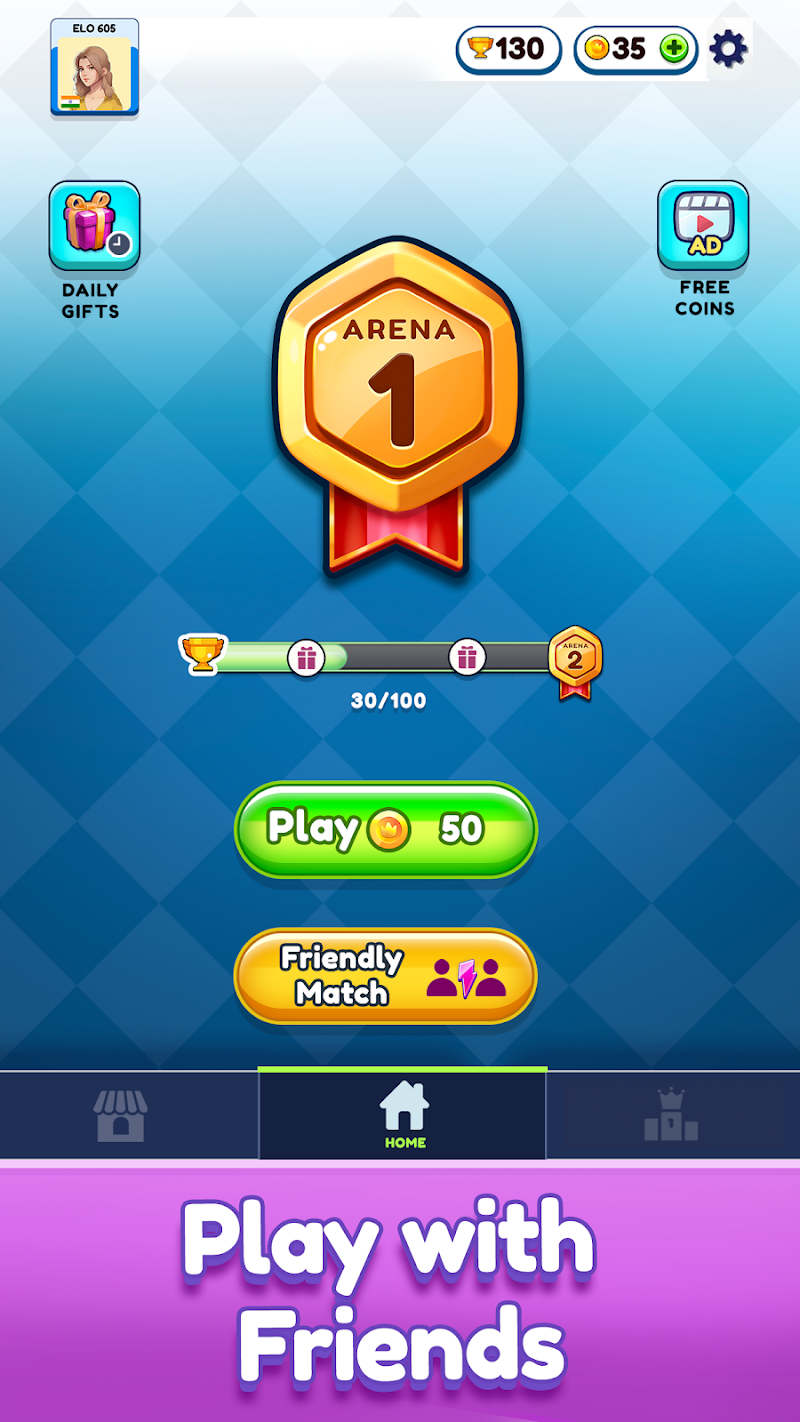
Task: Start a game with Play 50
Action: [x=386, y=829]
